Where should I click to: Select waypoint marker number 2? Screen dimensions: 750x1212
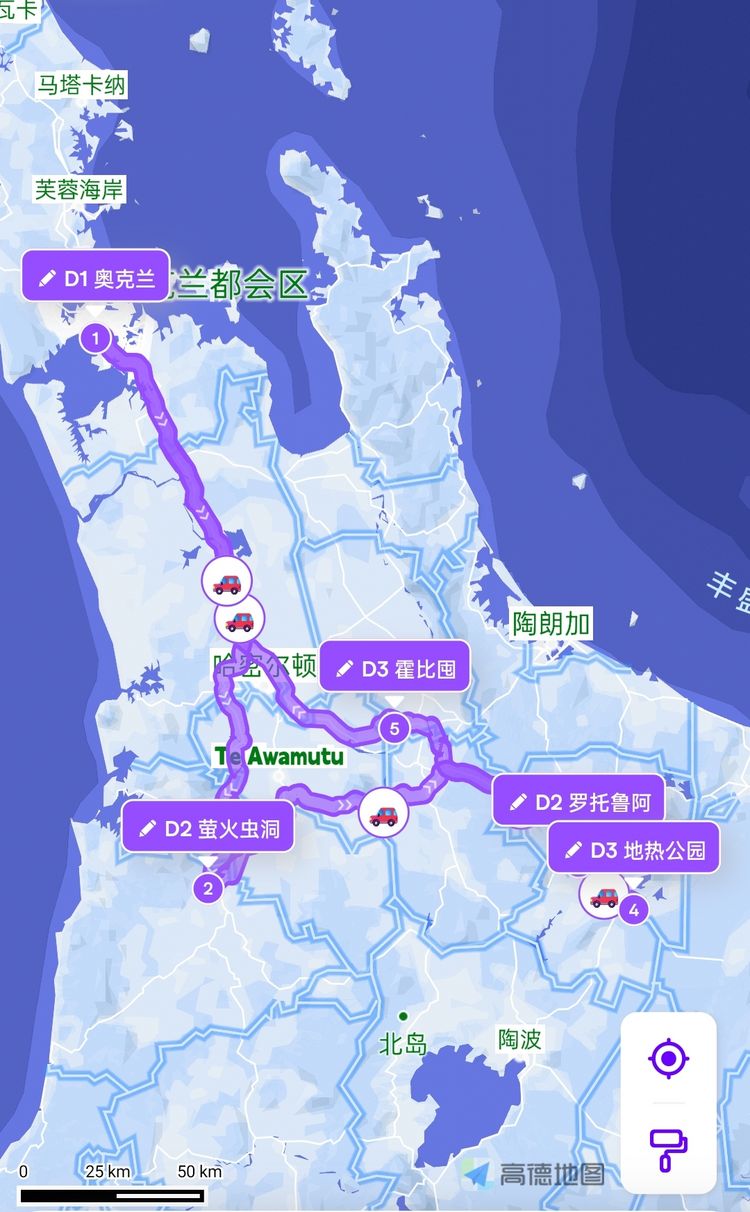(x=208, y=887)
